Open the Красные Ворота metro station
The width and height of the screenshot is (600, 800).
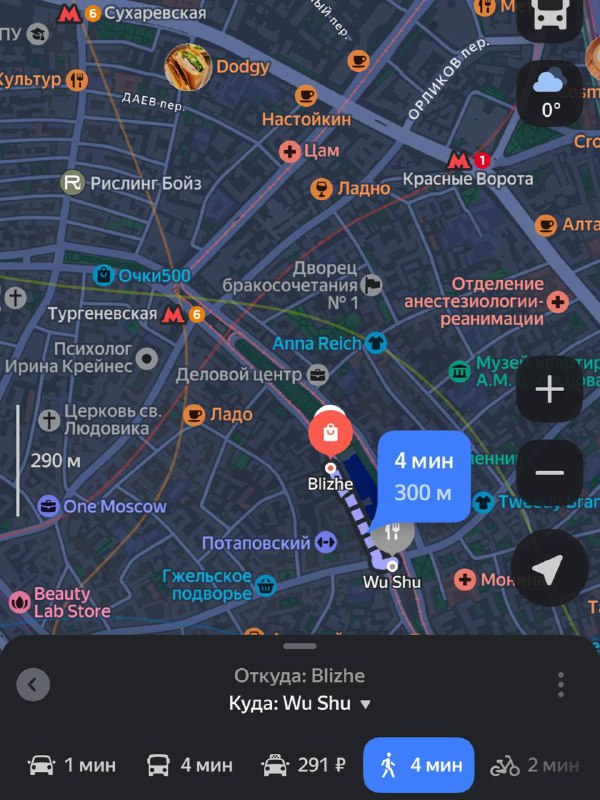pyautogui.click(x=459, y=160)
